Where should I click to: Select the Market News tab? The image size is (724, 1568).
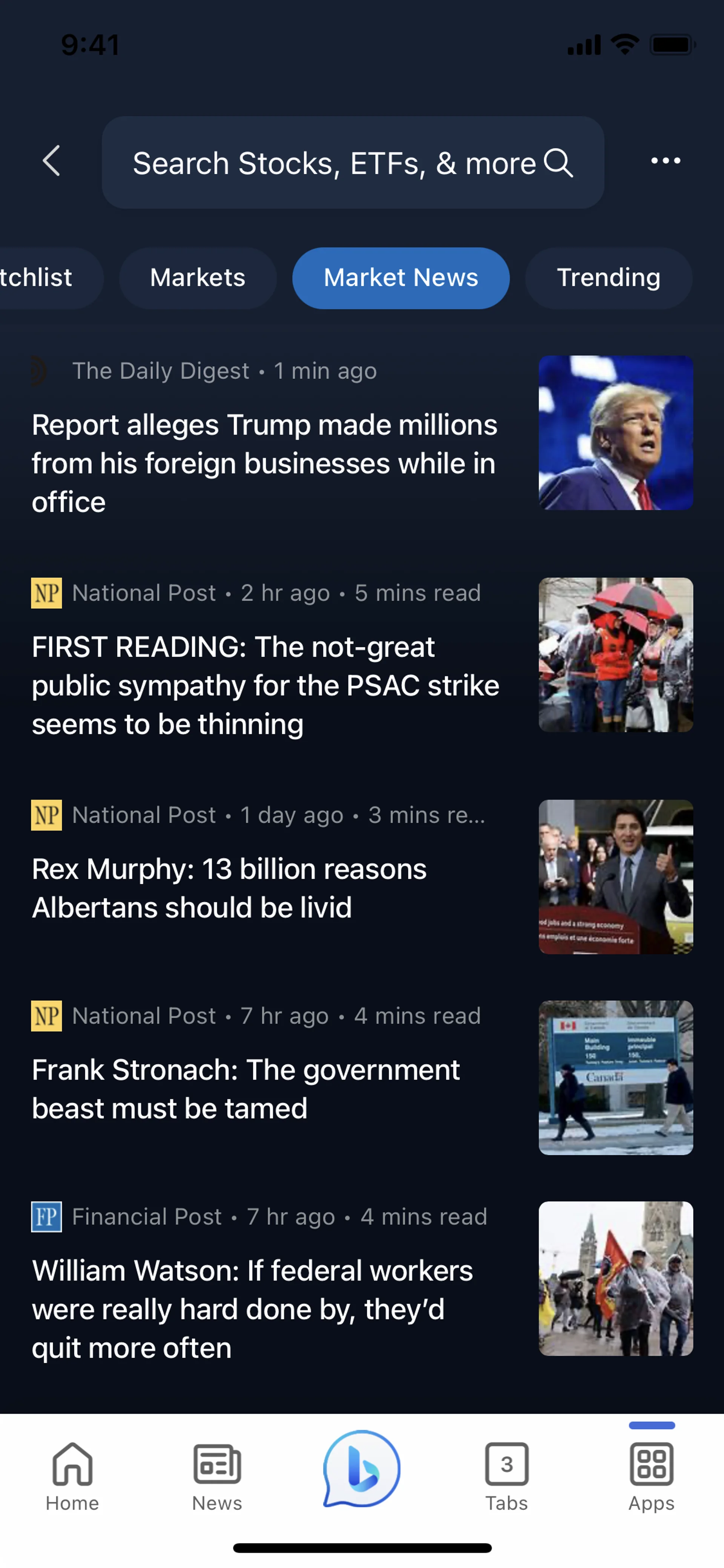tap(400, 278)
